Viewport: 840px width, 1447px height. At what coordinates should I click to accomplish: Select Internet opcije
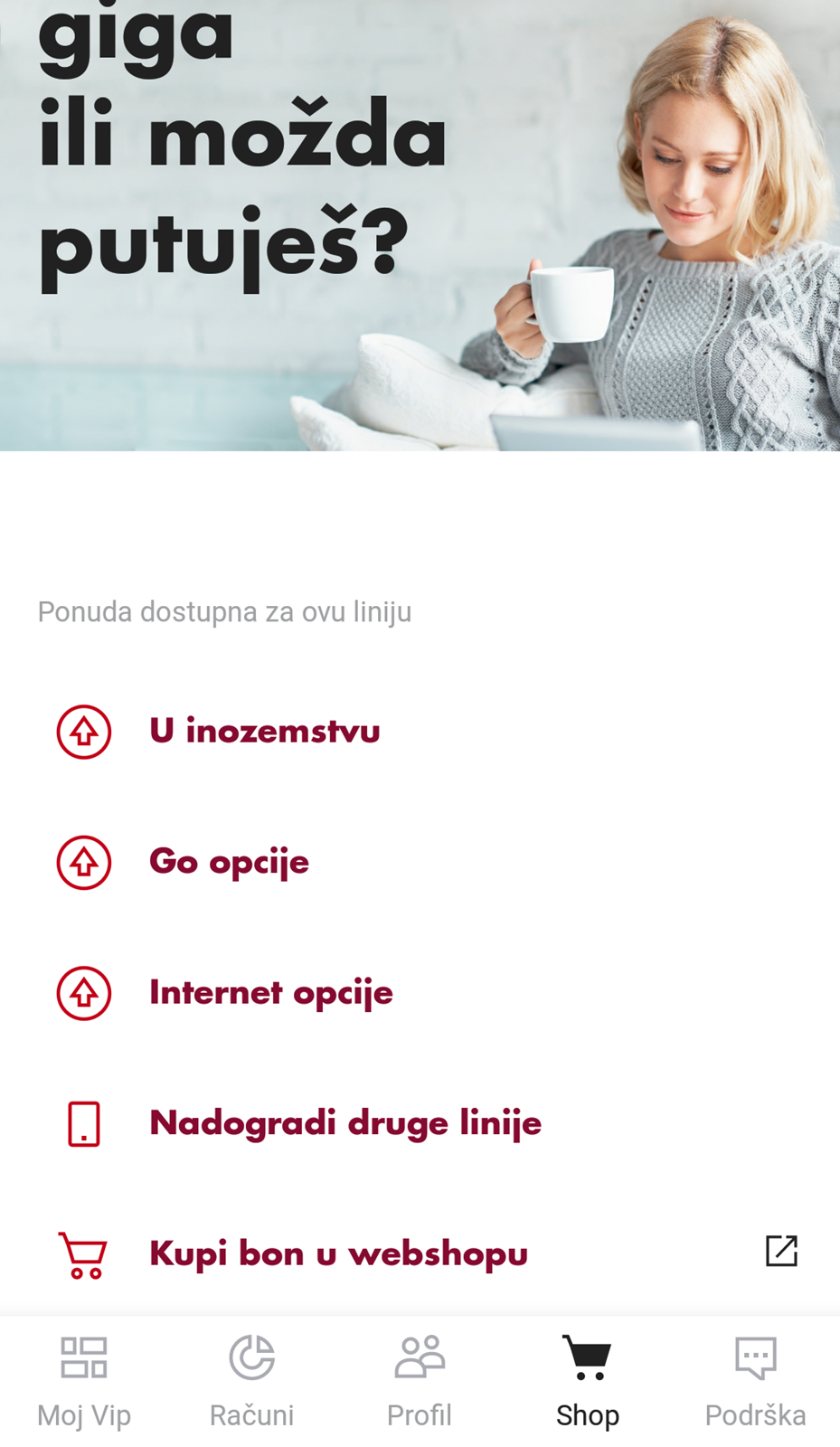pyautogui.click(x=420, y=993)
